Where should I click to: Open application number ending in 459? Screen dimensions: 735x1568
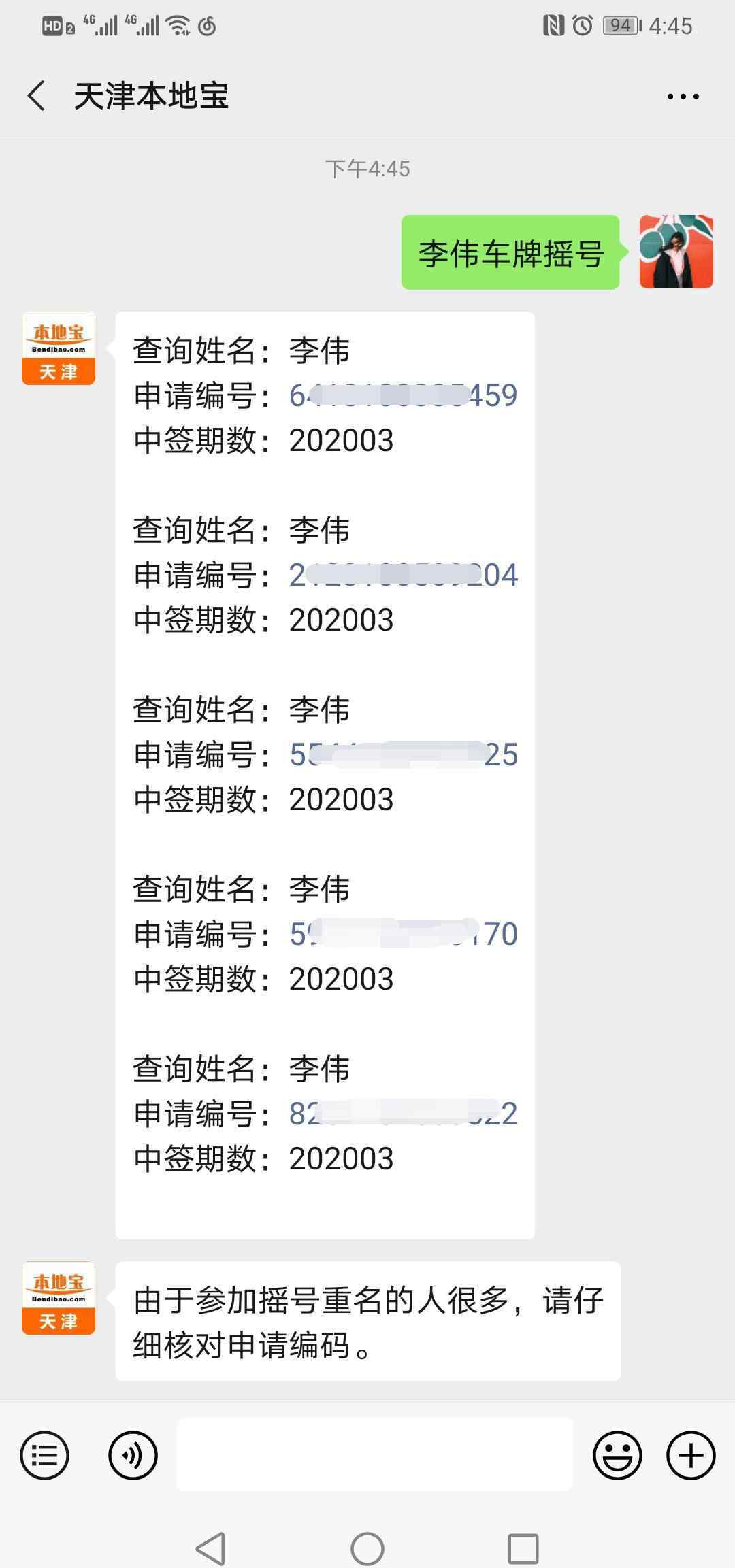click(x=403, y=395)
